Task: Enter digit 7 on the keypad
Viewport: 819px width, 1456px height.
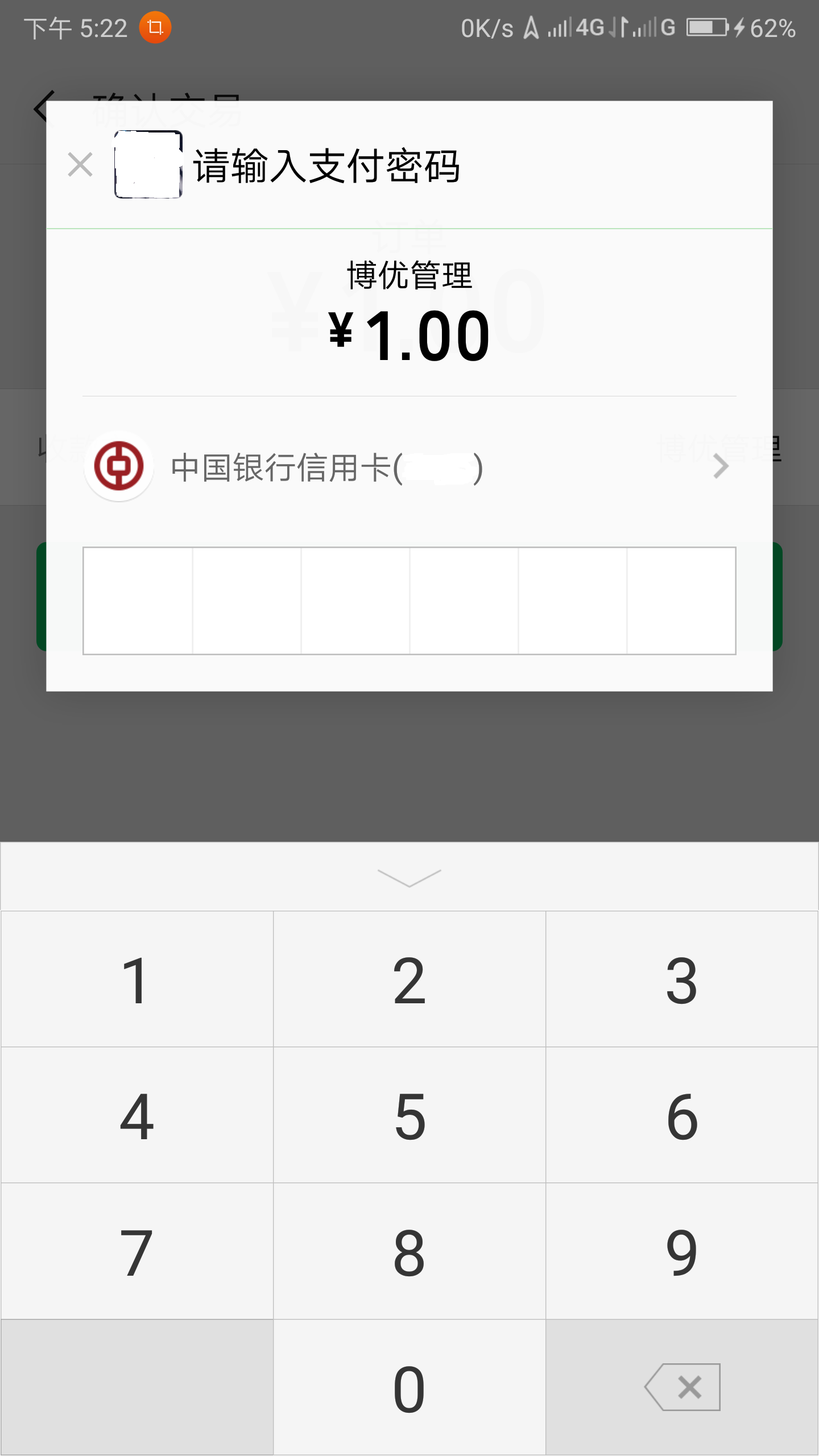Action: point(136,1251)
